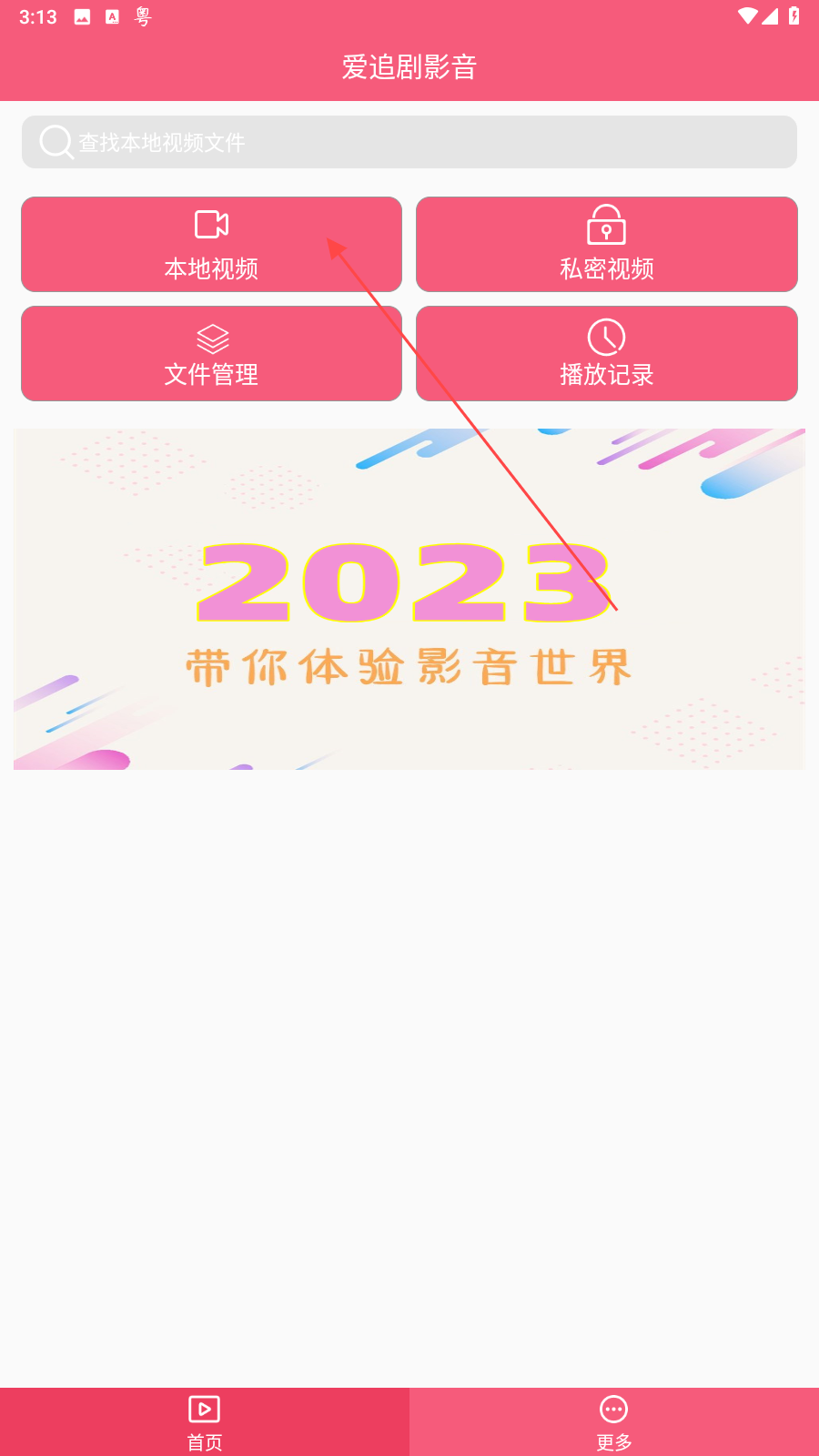
Task: Open 私密视频 private videos
Action: [606, 244]
